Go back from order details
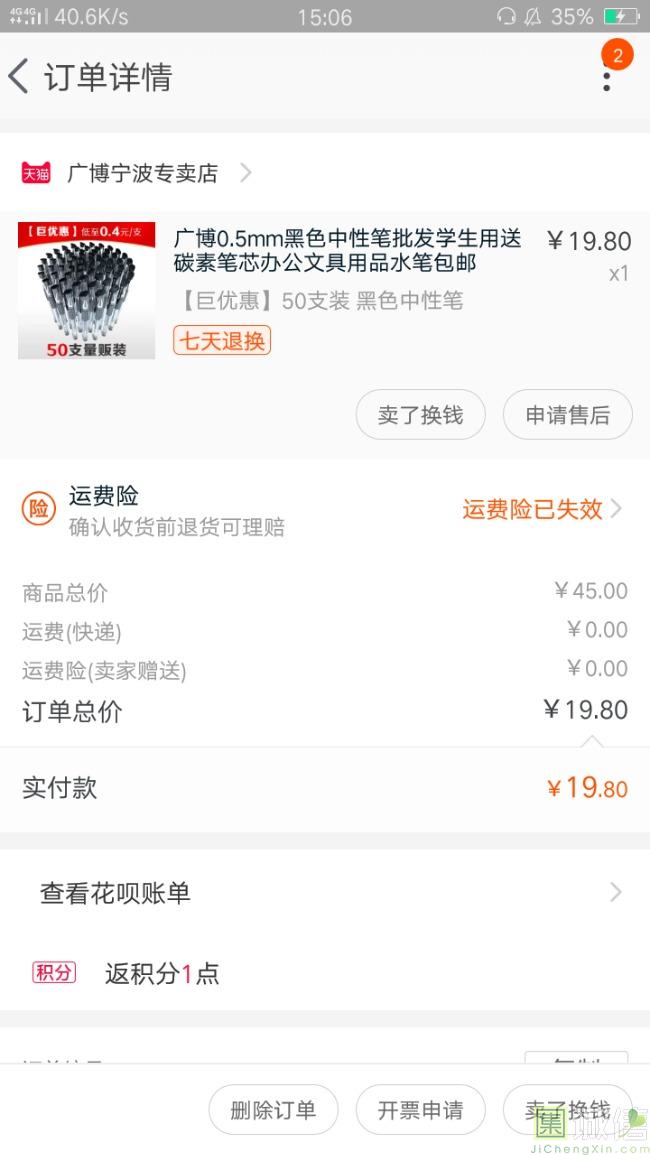The image size is (650, 1155). pyautogui.click(x=19, y=77)
